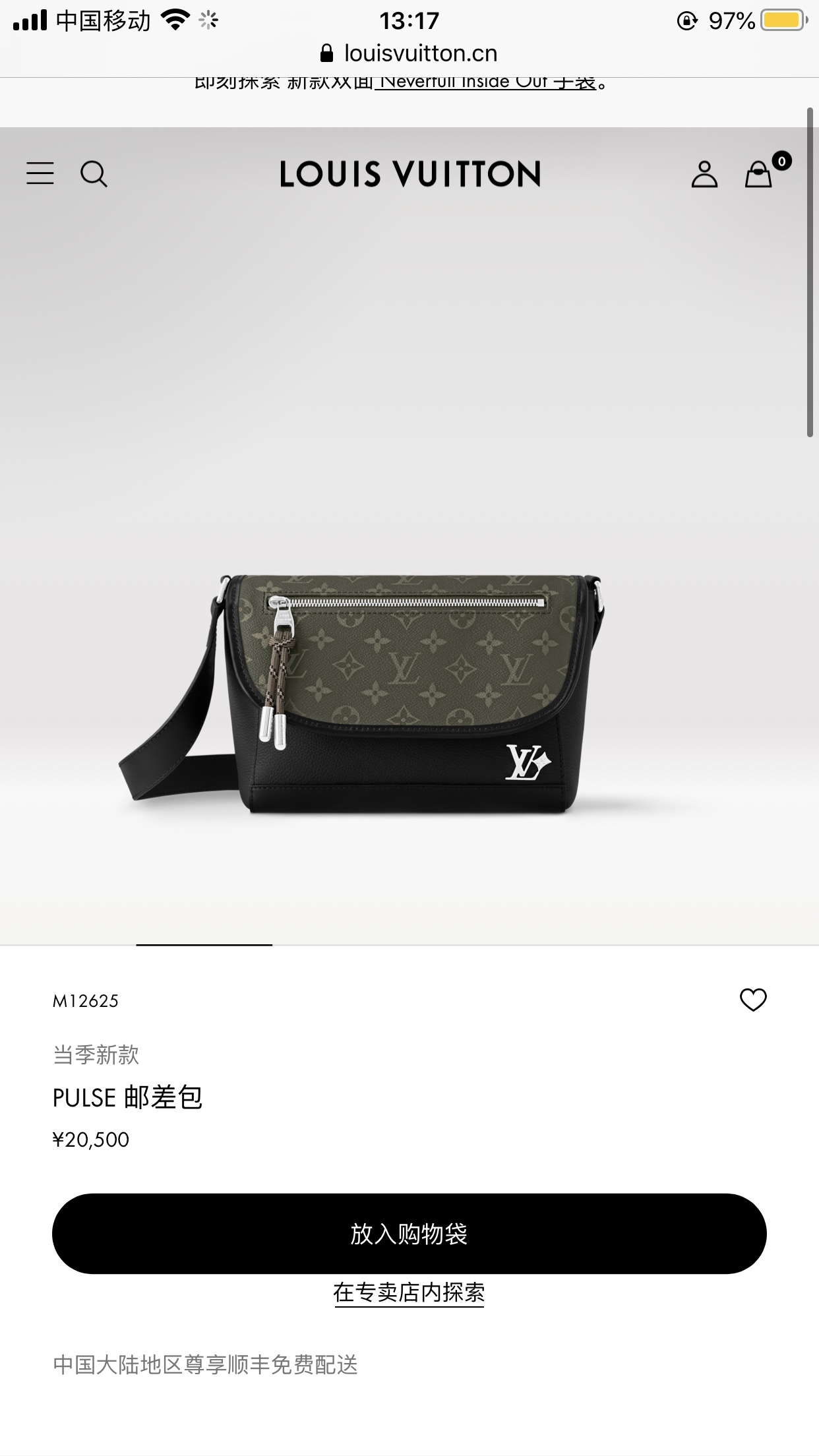Go to the Louis Vuitton home page
The height and width of the screenshot is (1456, 819).
(x=409, y=175)
